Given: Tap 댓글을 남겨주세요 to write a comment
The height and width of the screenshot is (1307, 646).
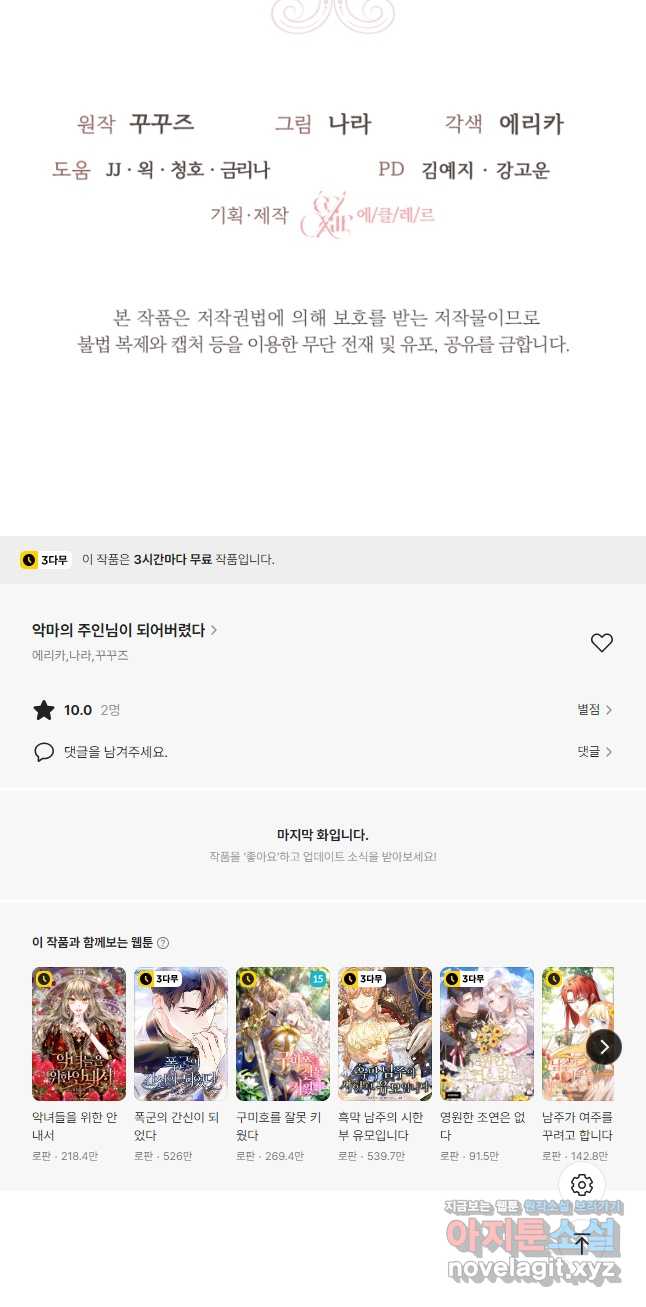Looking at the screenshot, I should [115, 752].
